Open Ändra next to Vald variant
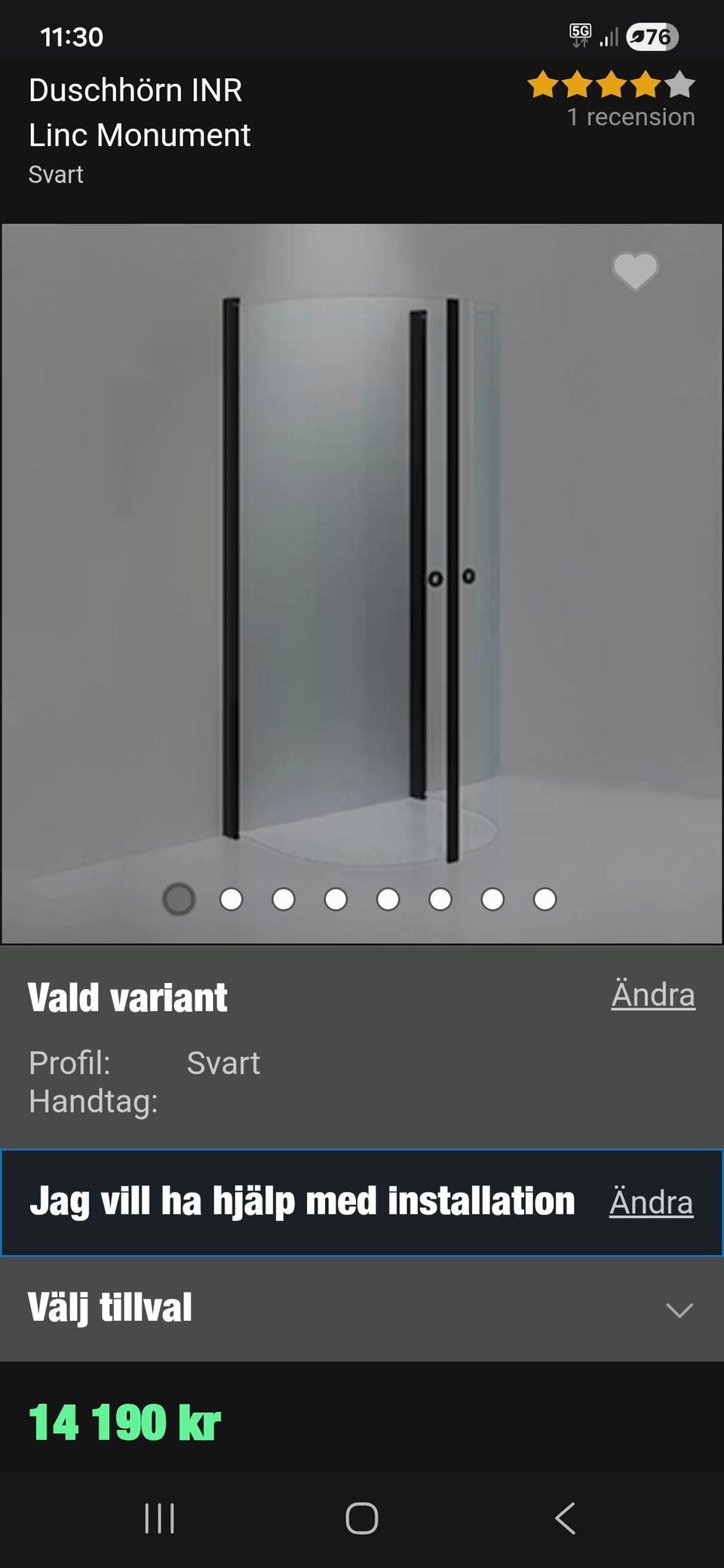The image size is (724, 1568). (x=652, y=994)
